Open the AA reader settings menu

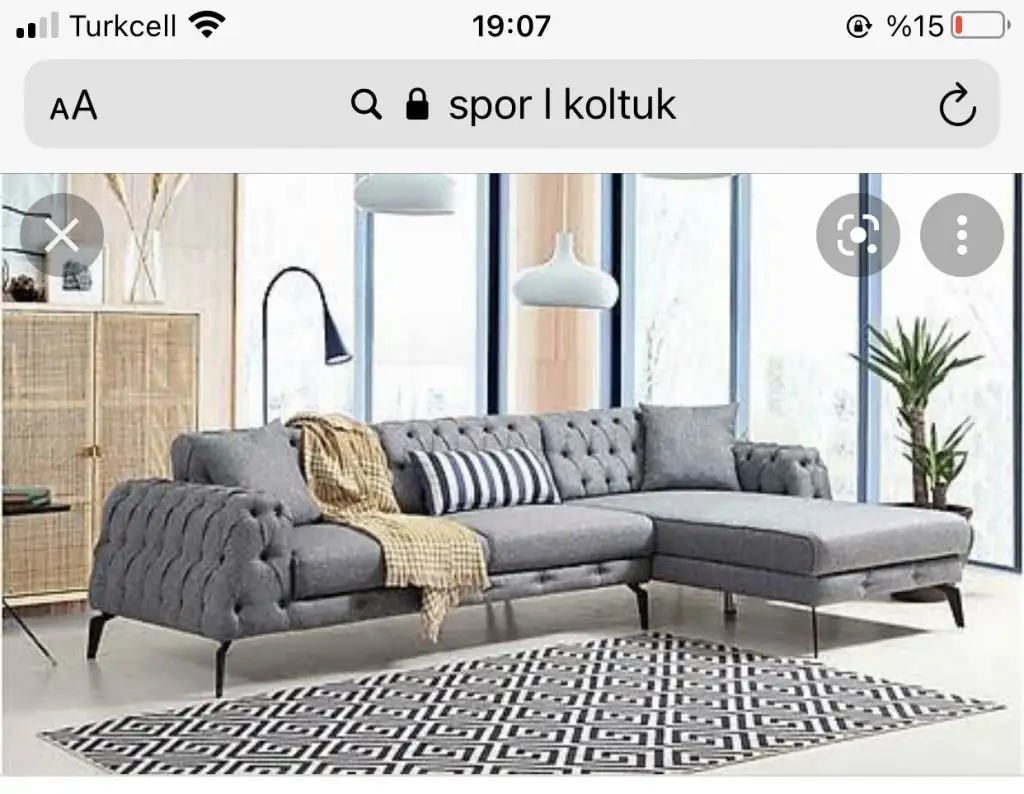(73, 105)
